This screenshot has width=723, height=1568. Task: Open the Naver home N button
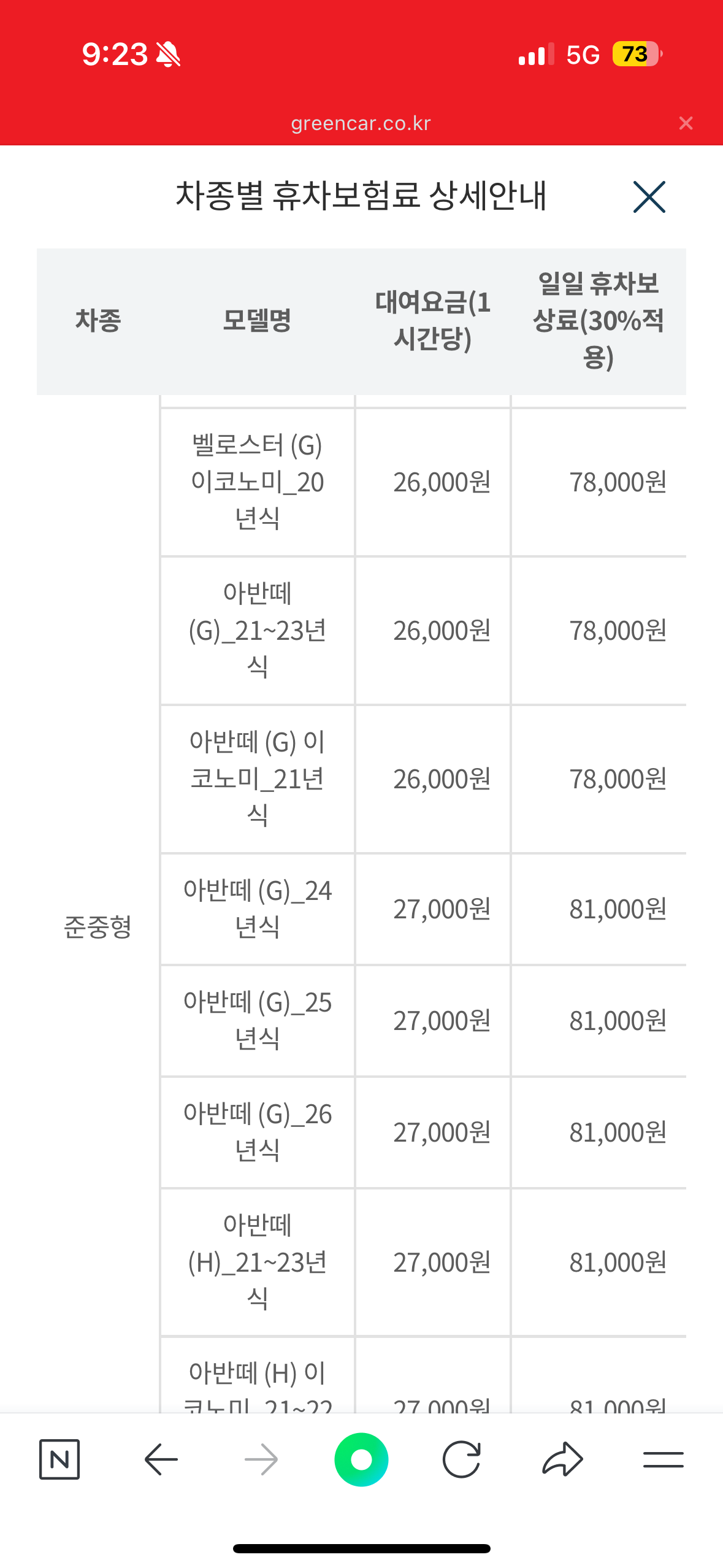point(59,1459)
